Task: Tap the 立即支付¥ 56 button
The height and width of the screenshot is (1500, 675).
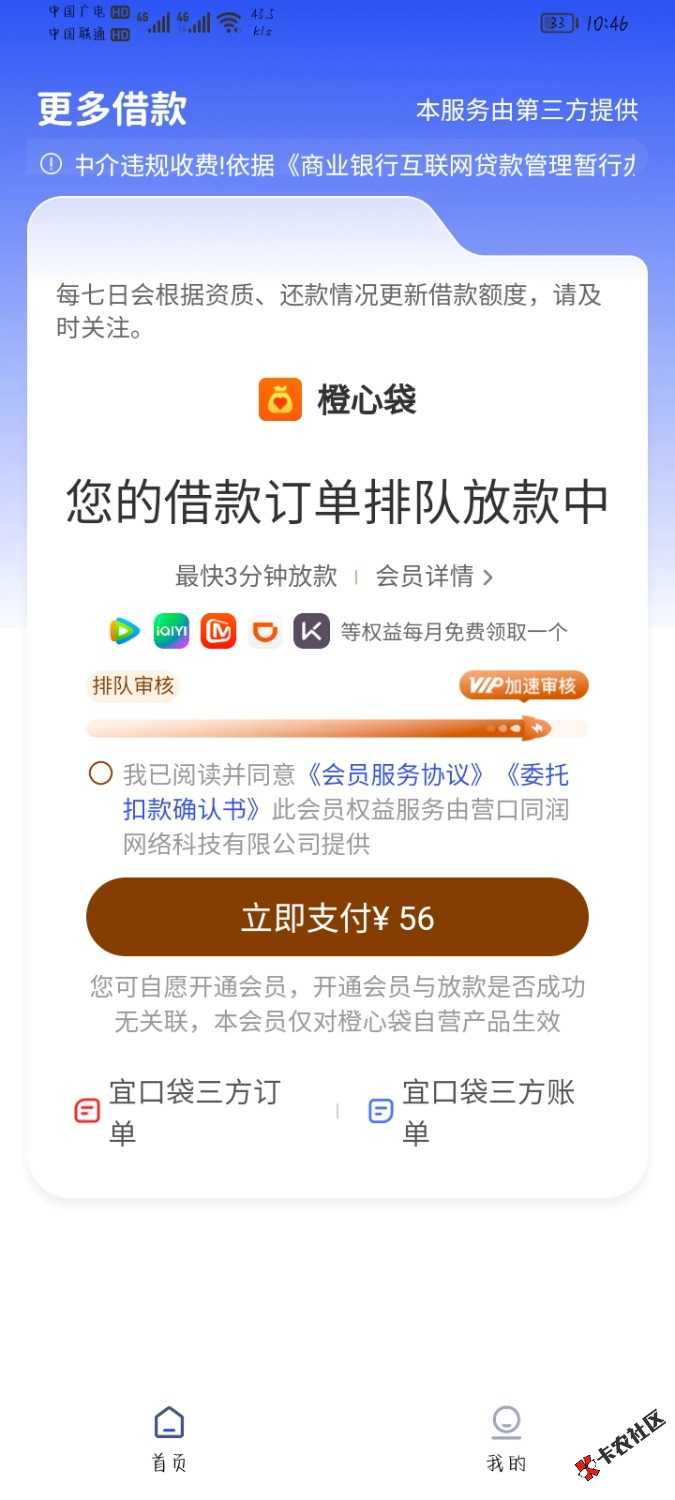Action: coord(337,918)
